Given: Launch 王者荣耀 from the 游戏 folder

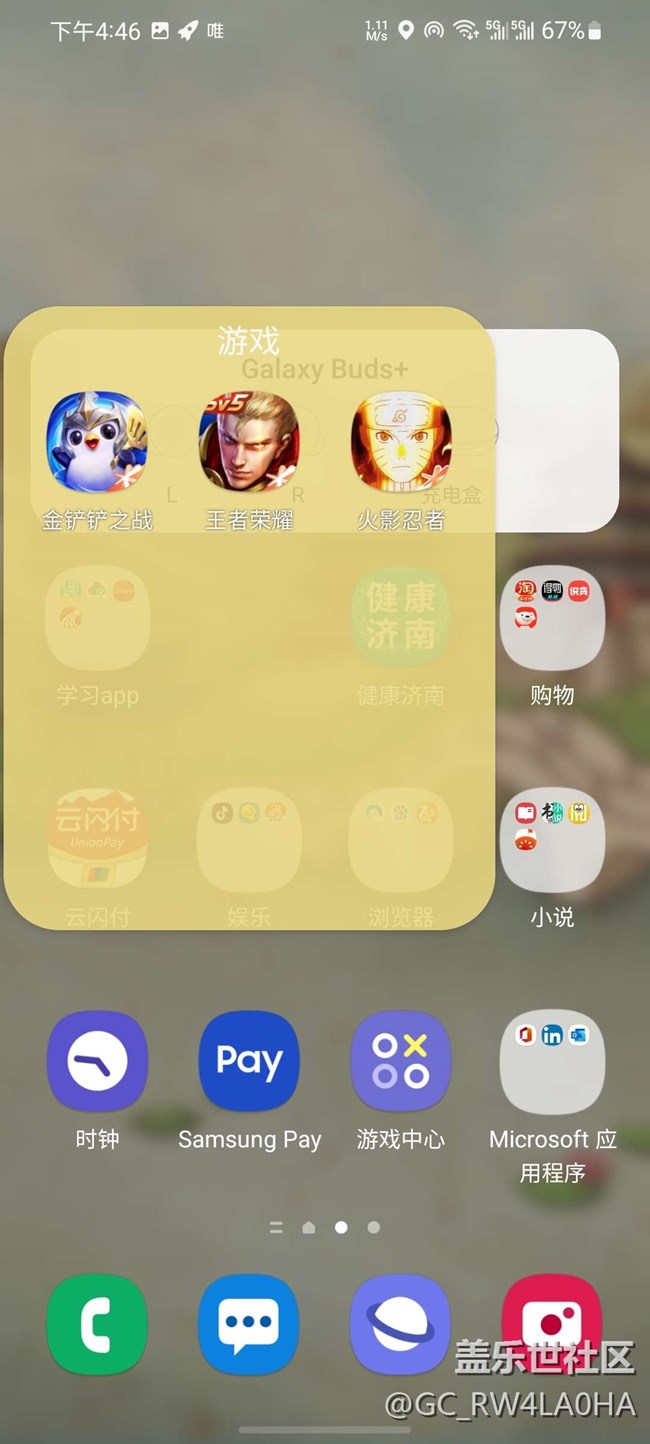Looking at the screenshot, I should coord(249,443).
